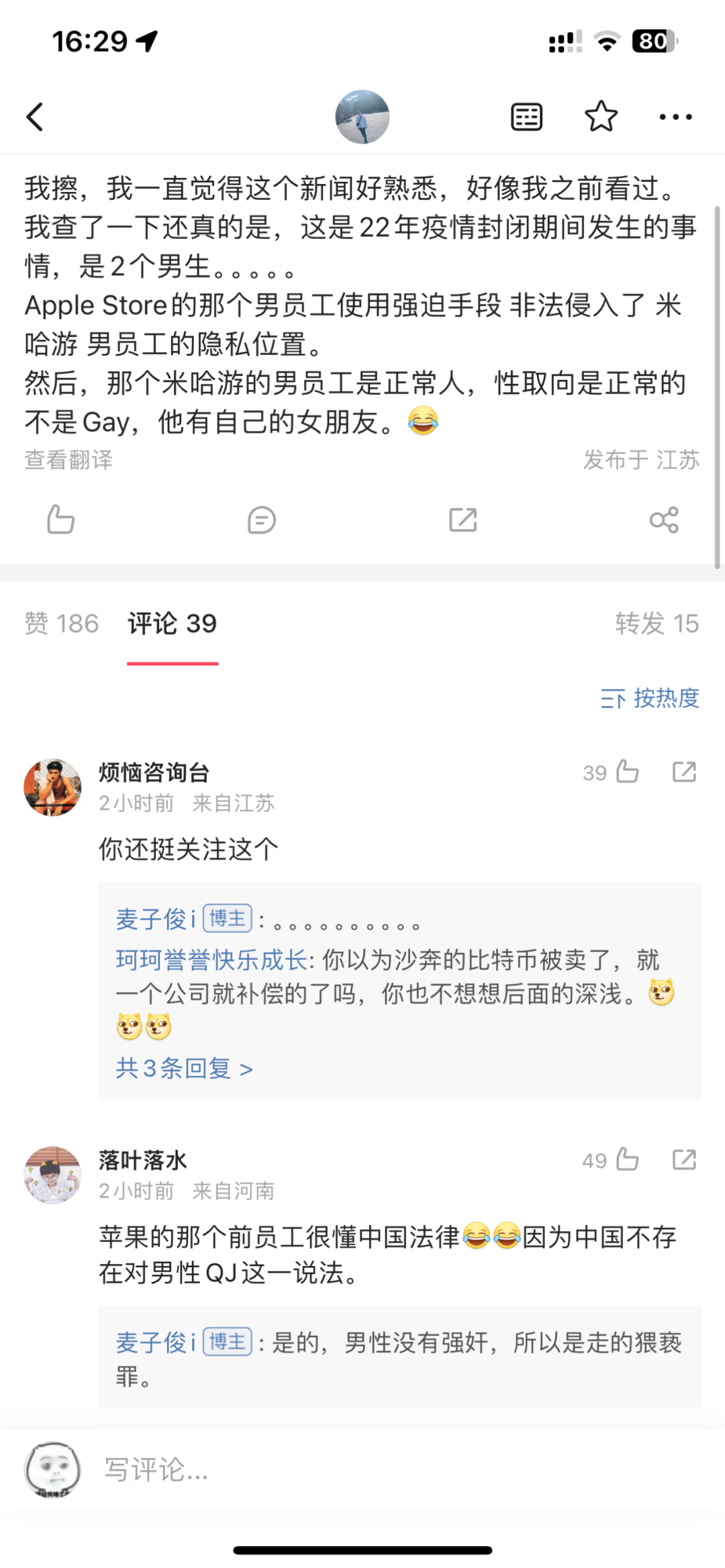Open 珂珂誉誉快乐成长's profile link

click(x=211, y=960)
